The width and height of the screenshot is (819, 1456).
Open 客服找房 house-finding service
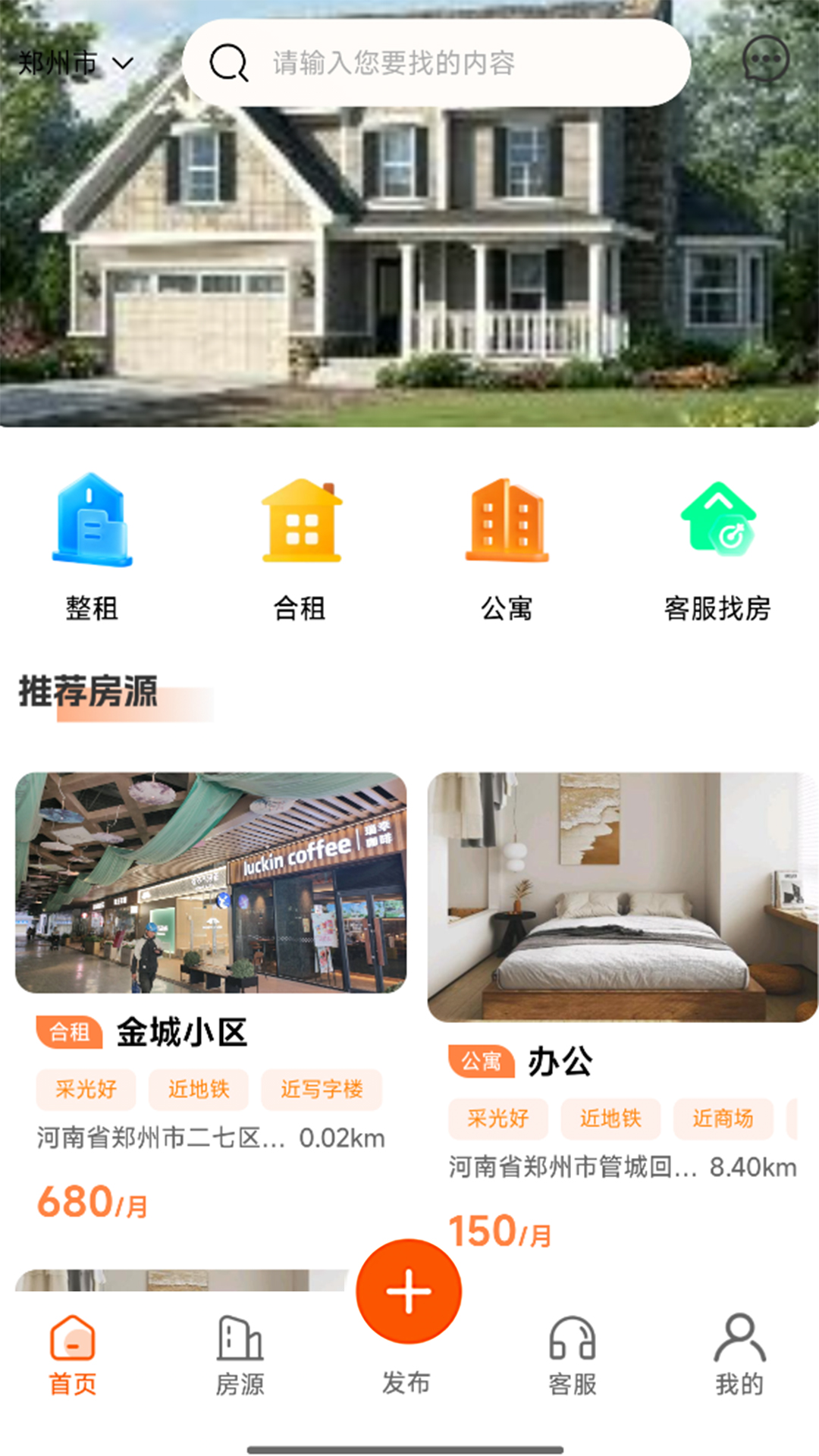coord(717,548)
